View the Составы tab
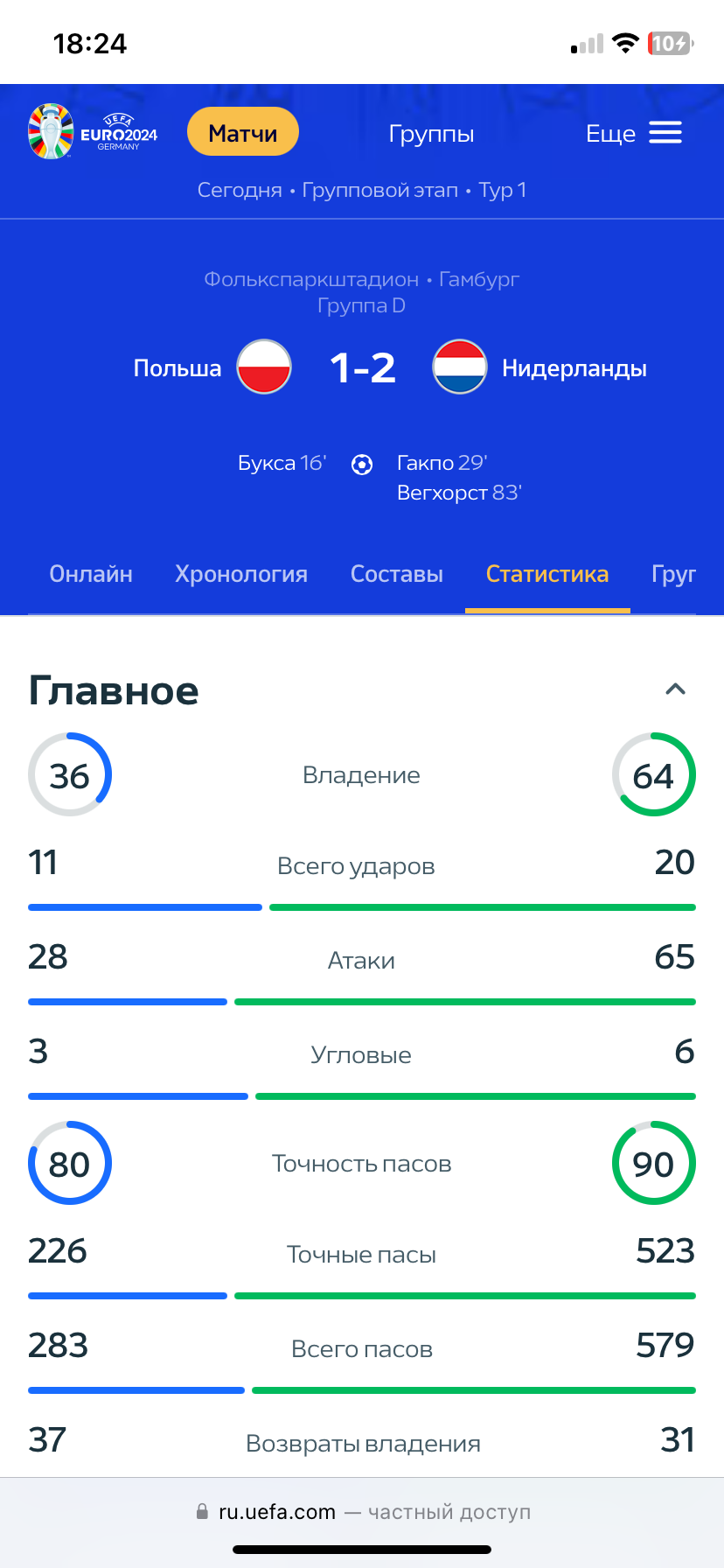This screenshot has height=1568, width=724. coord(397,574)
